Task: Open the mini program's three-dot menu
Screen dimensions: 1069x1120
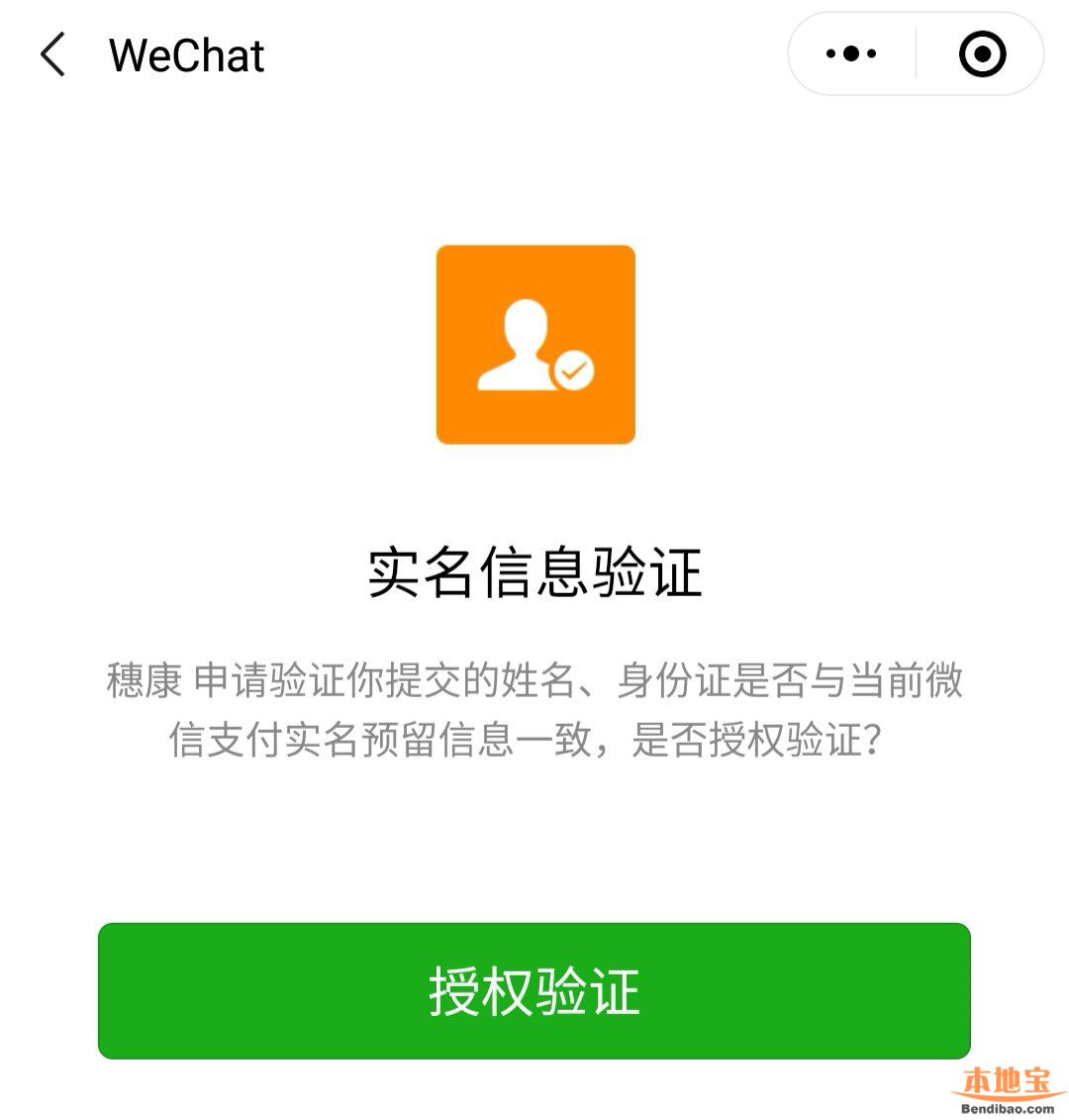Action: pos(851,54)
